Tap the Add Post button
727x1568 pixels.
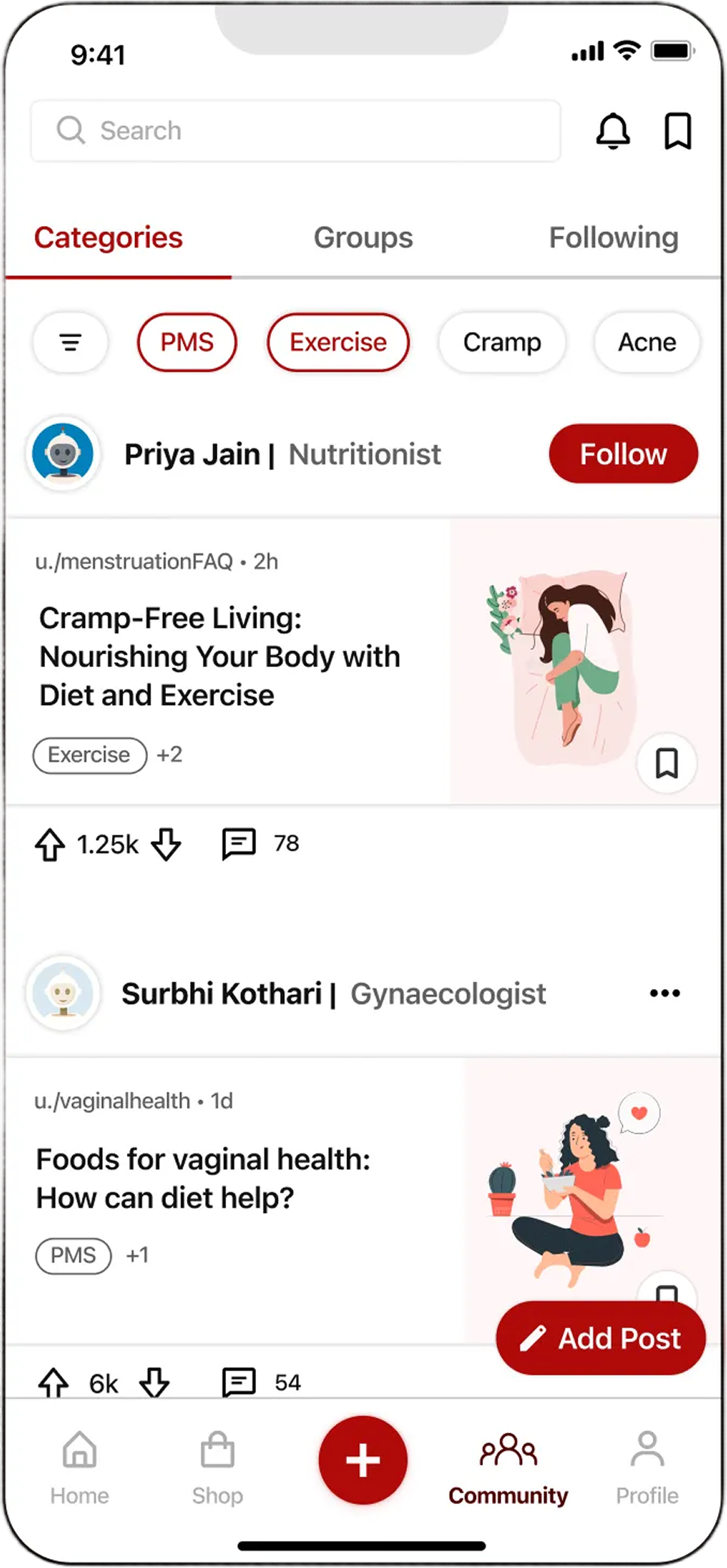(x=600, y=1338)
